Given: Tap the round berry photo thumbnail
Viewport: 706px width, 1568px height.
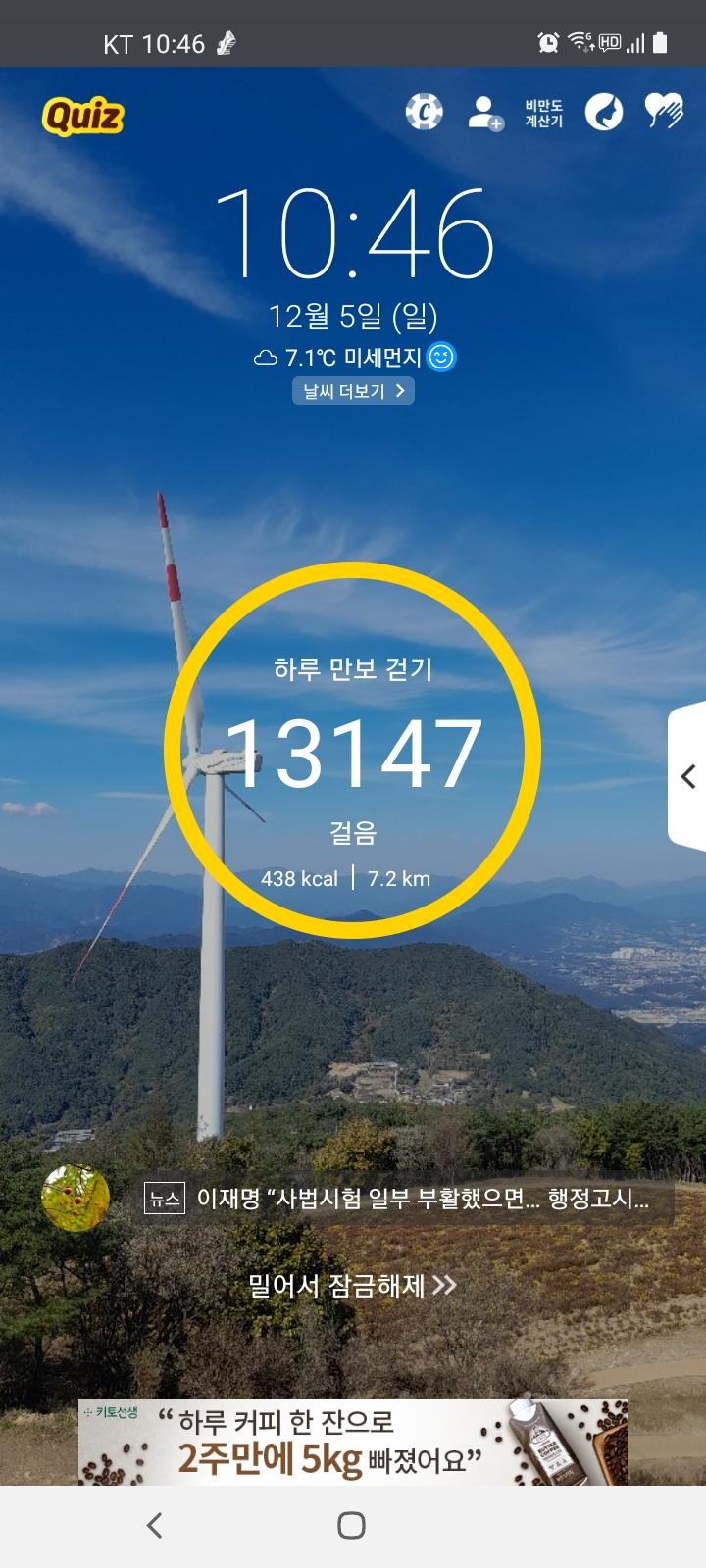Looking at the screenshot, I should 76,1199.
